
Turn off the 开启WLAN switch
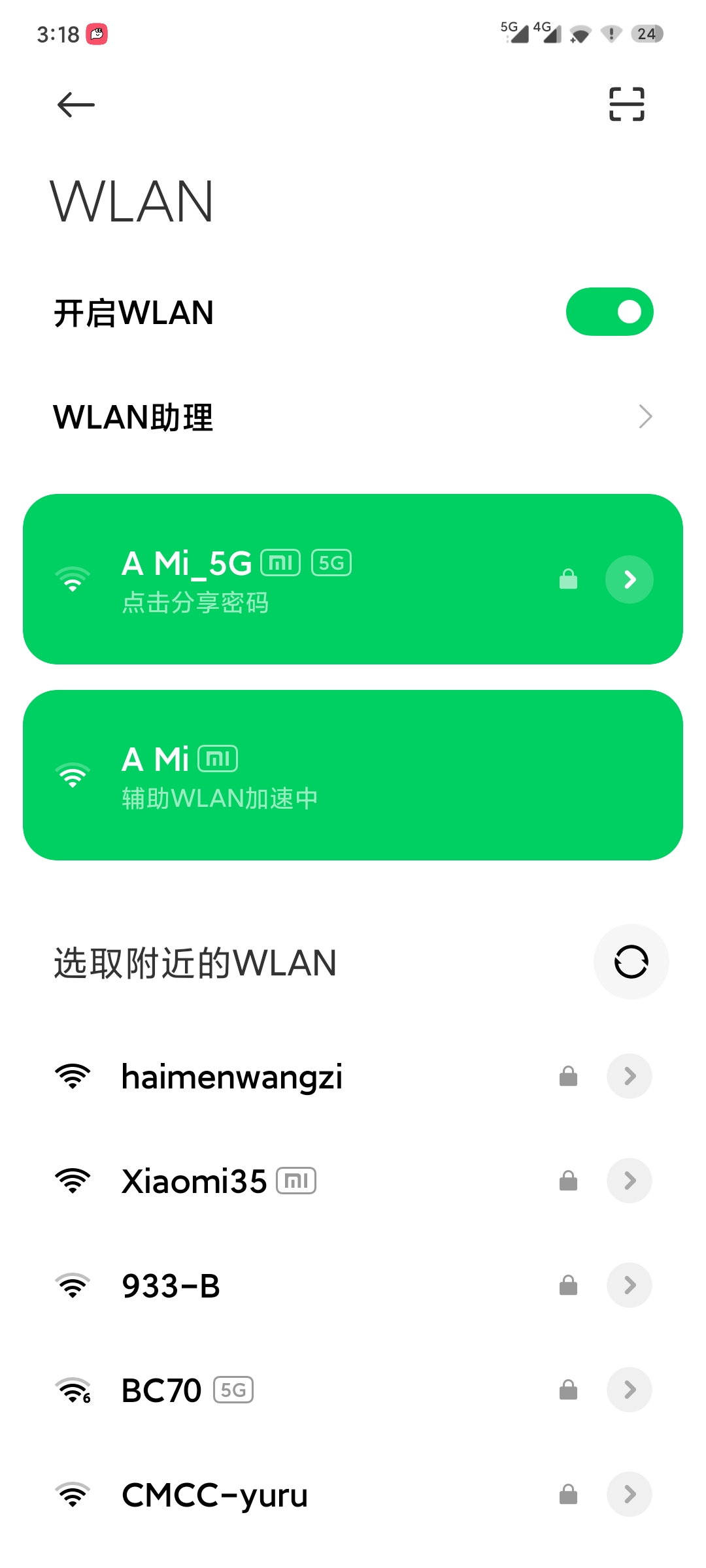609,312
